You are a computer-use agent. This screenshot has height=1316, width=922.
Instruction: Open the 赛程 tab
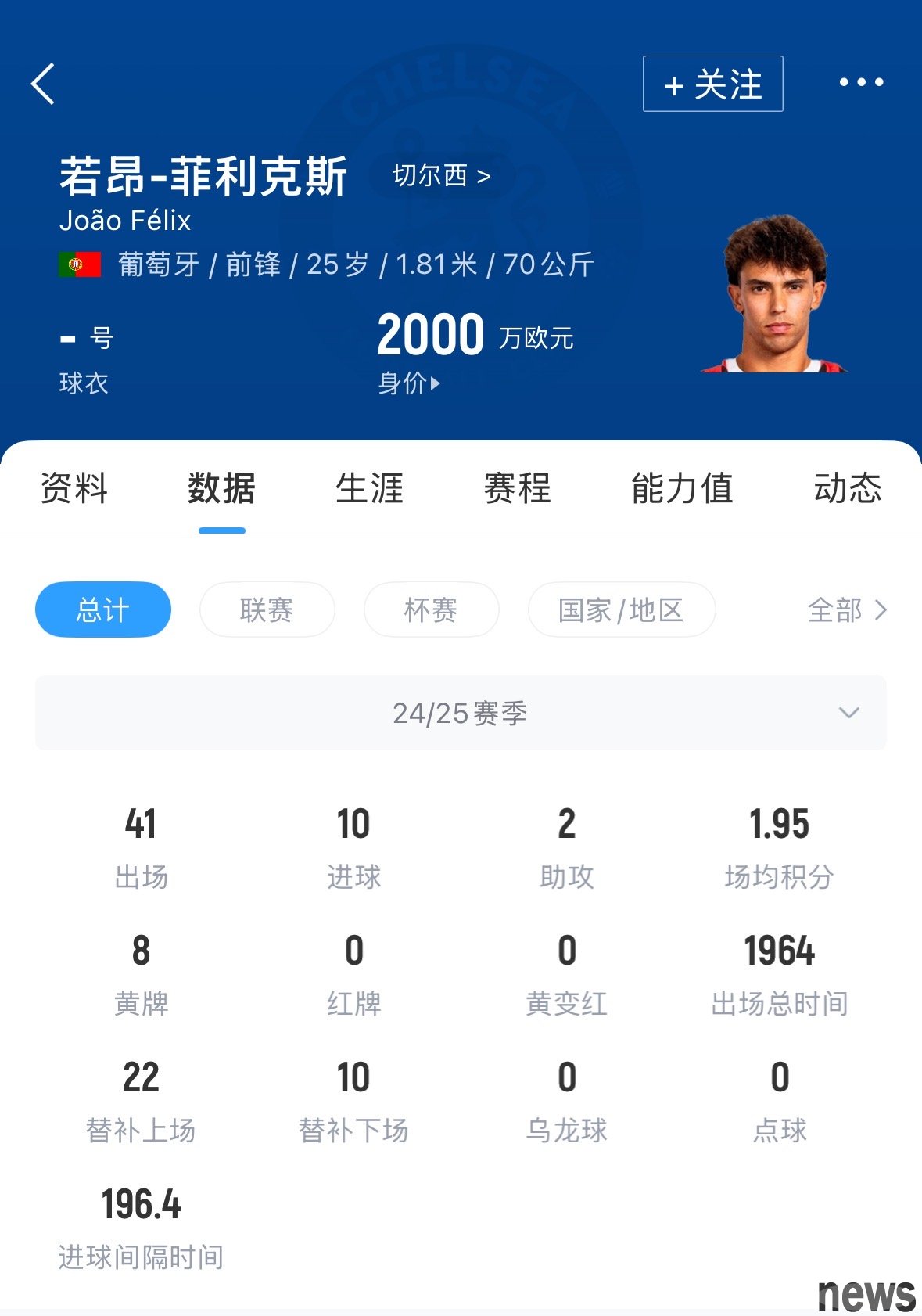pos(517,488)
